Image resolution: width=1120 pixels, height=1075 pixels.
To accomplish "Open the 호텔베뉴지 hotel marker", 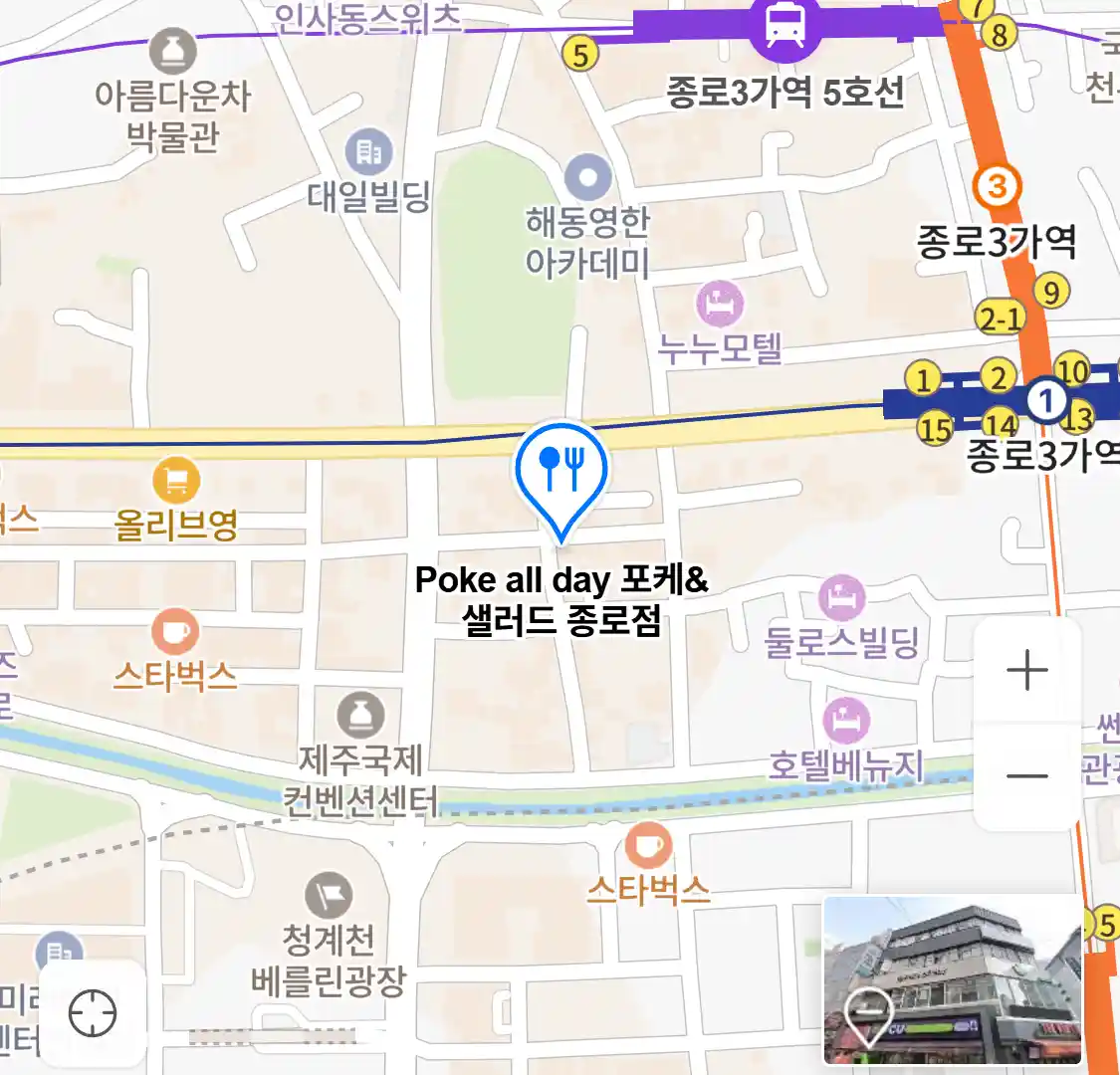I will 846,722.
